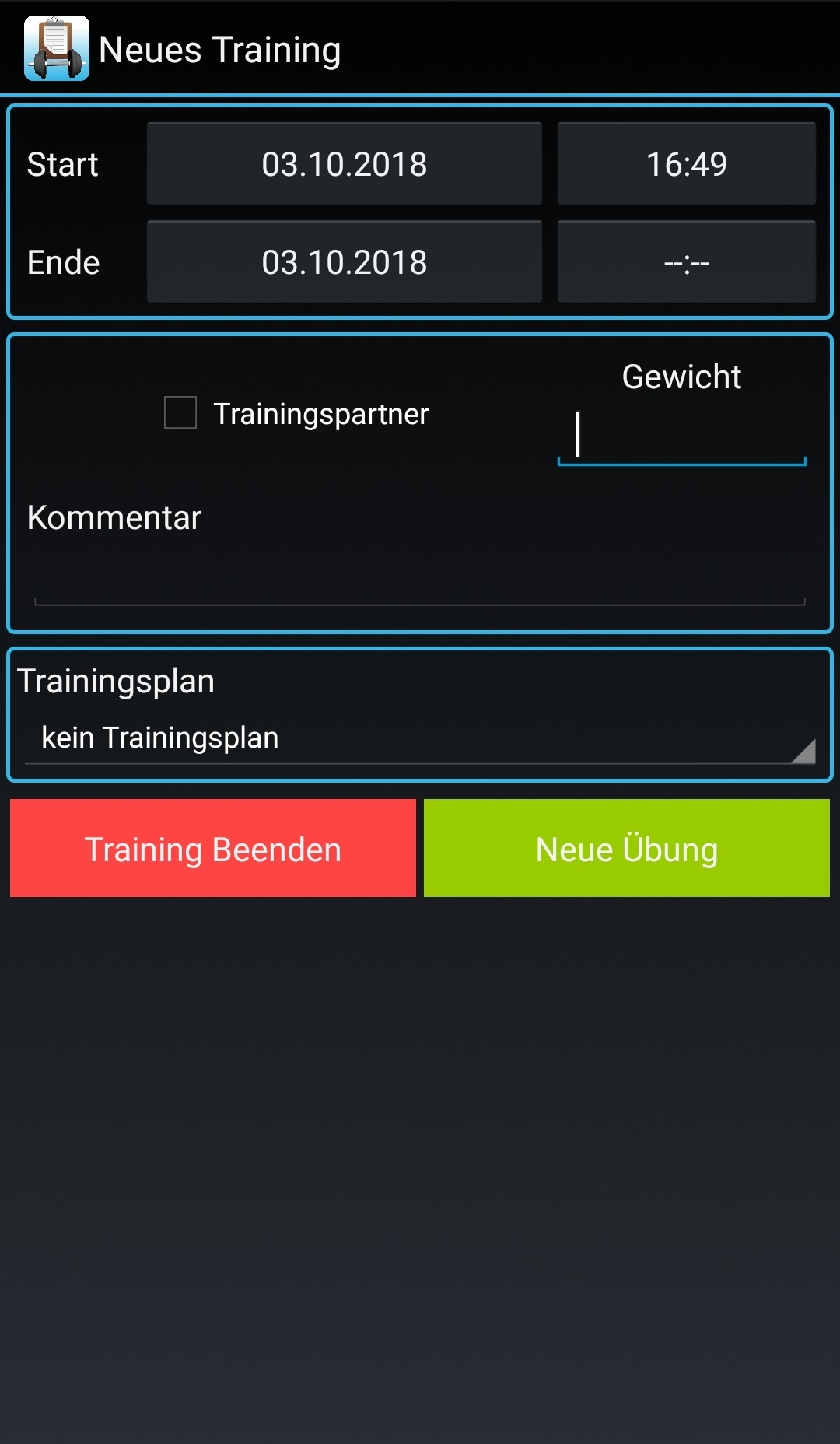Tap the Kommentar text field
The height and width of the screenshot is (1444, 840).
[x=420, y=580]
